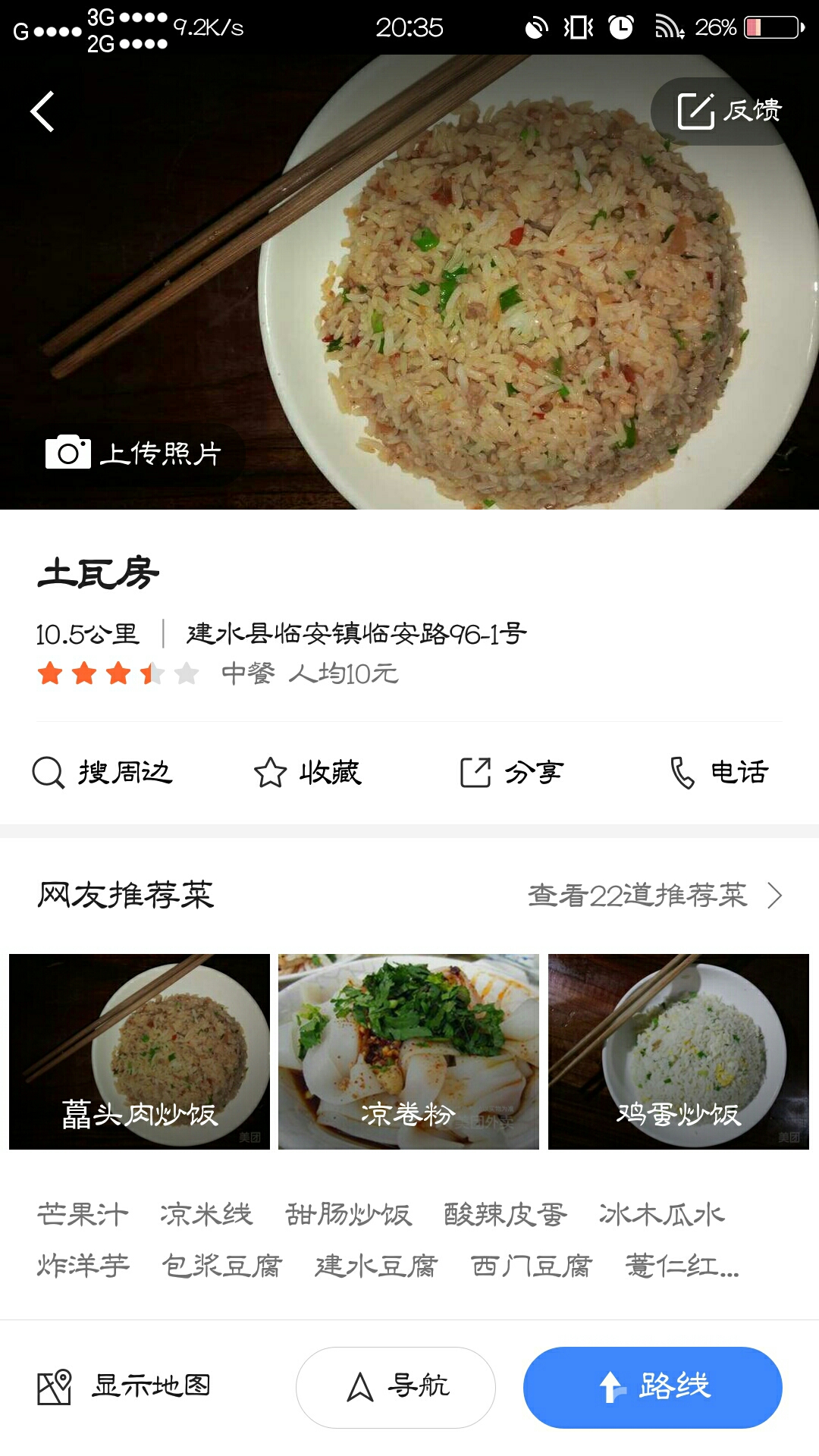
Task: Select the 包浆豆腐 dish tag
Action: pyautogui.click(x=222, y=1266)
